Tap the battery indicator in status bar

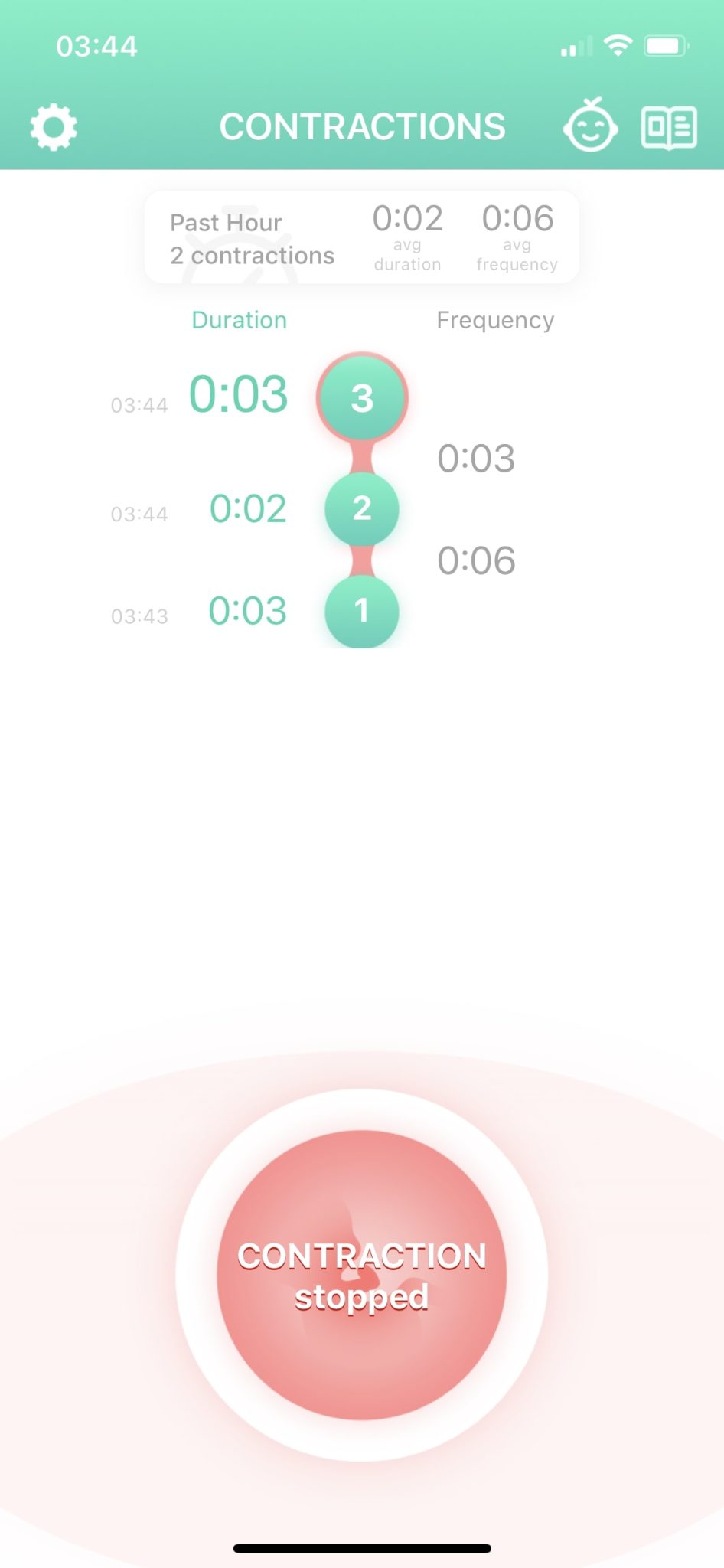(x=665, y=46)
